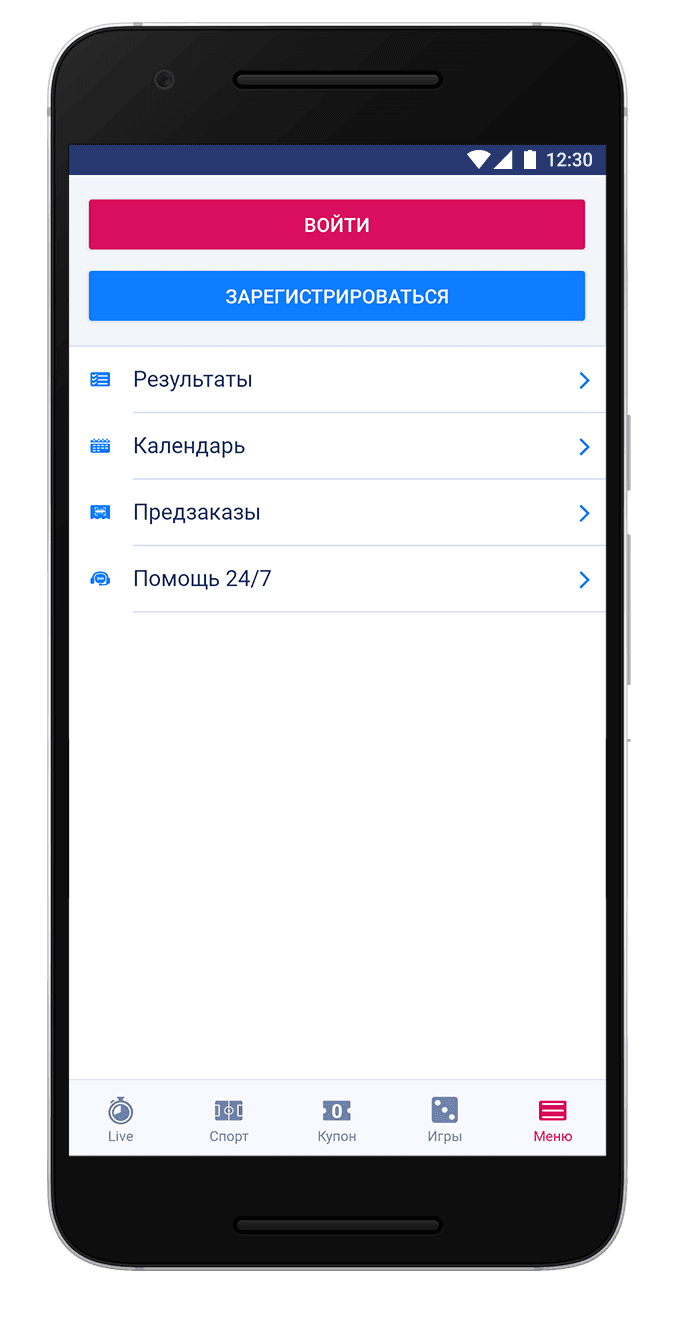The image size is (678, 1317).
Task: Switch to the Live tab
Action: point(121,1119)
